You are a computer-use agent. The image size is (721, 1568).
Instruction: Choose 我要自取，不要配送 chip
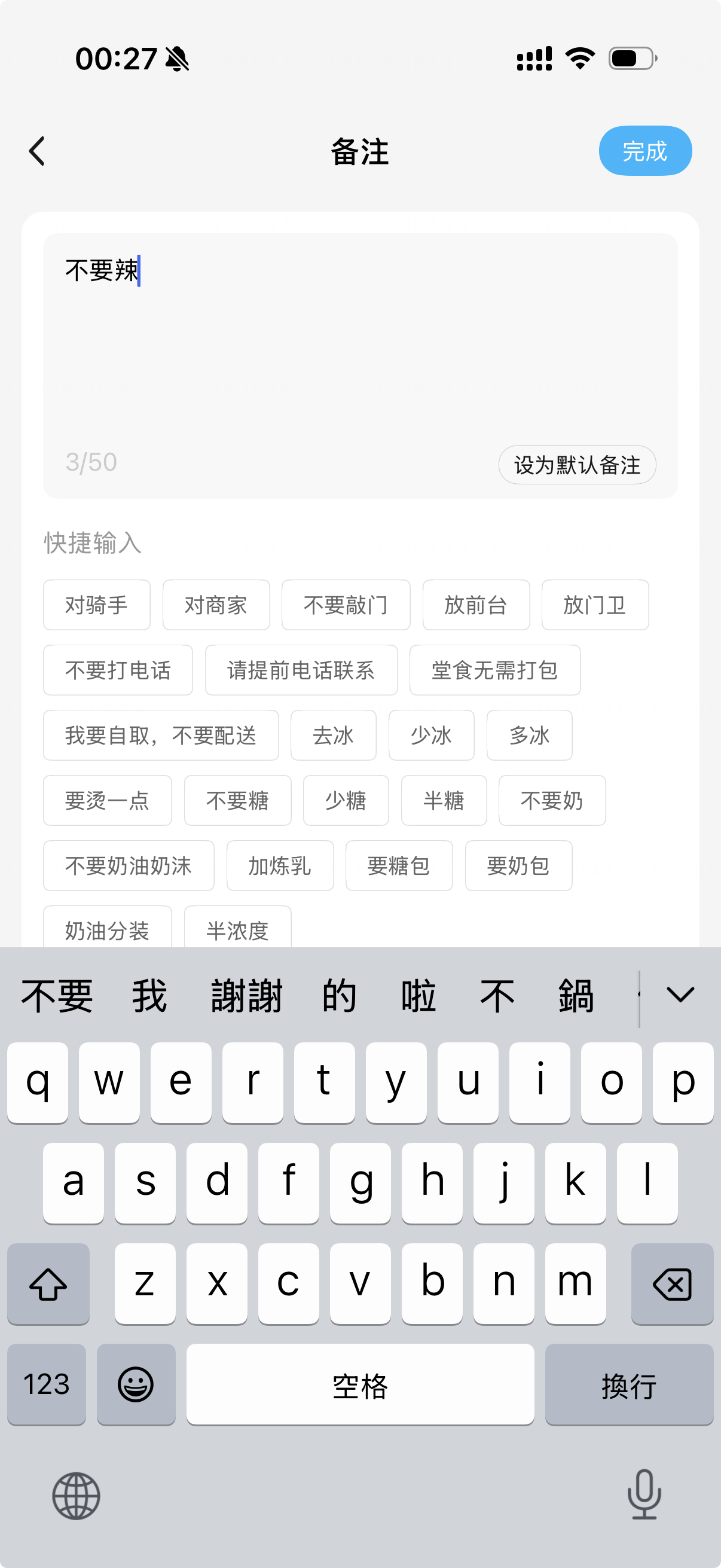(x=161, y=736)
